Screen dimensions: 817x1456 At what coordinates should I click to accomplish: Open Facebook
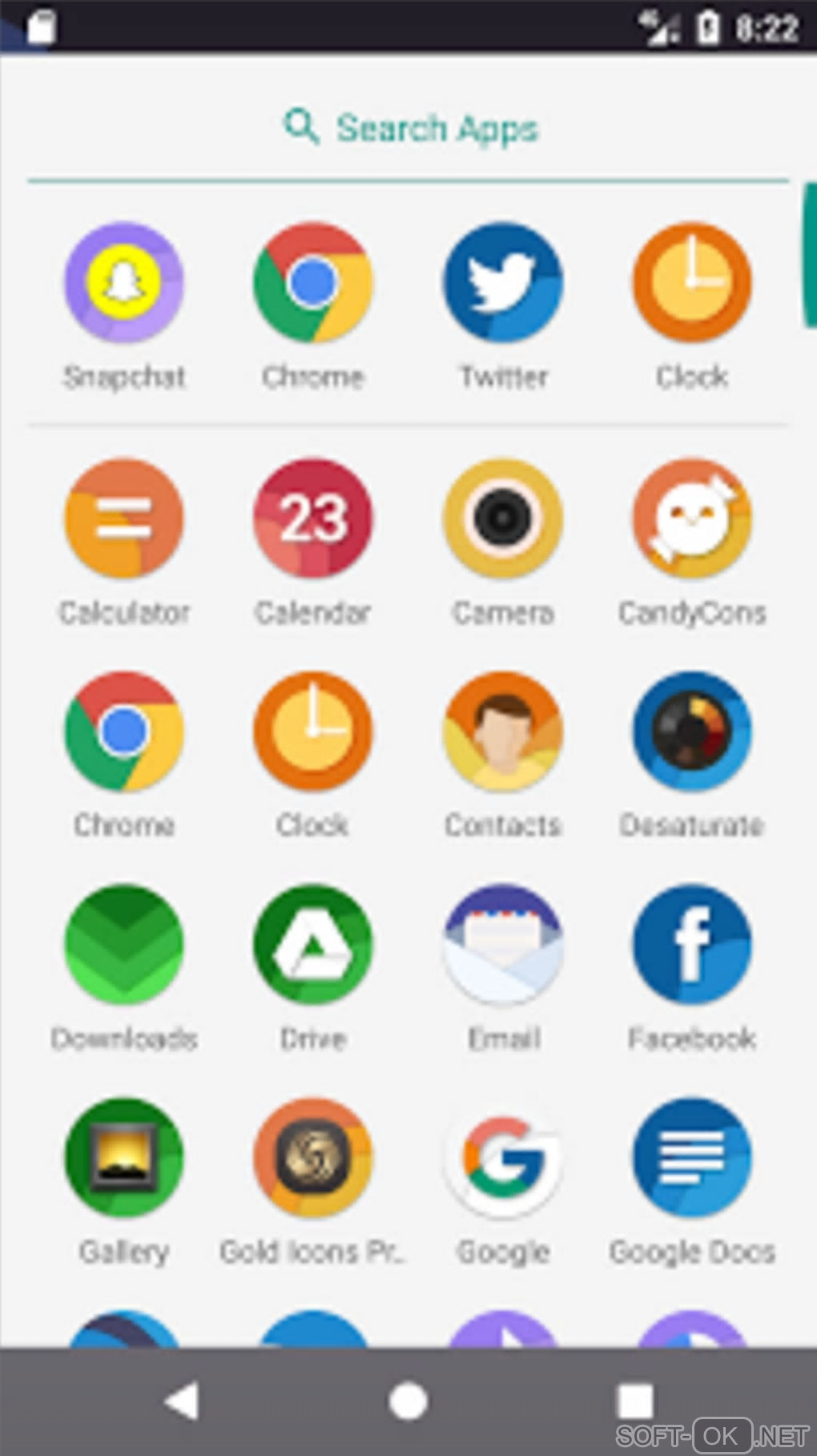692,945
